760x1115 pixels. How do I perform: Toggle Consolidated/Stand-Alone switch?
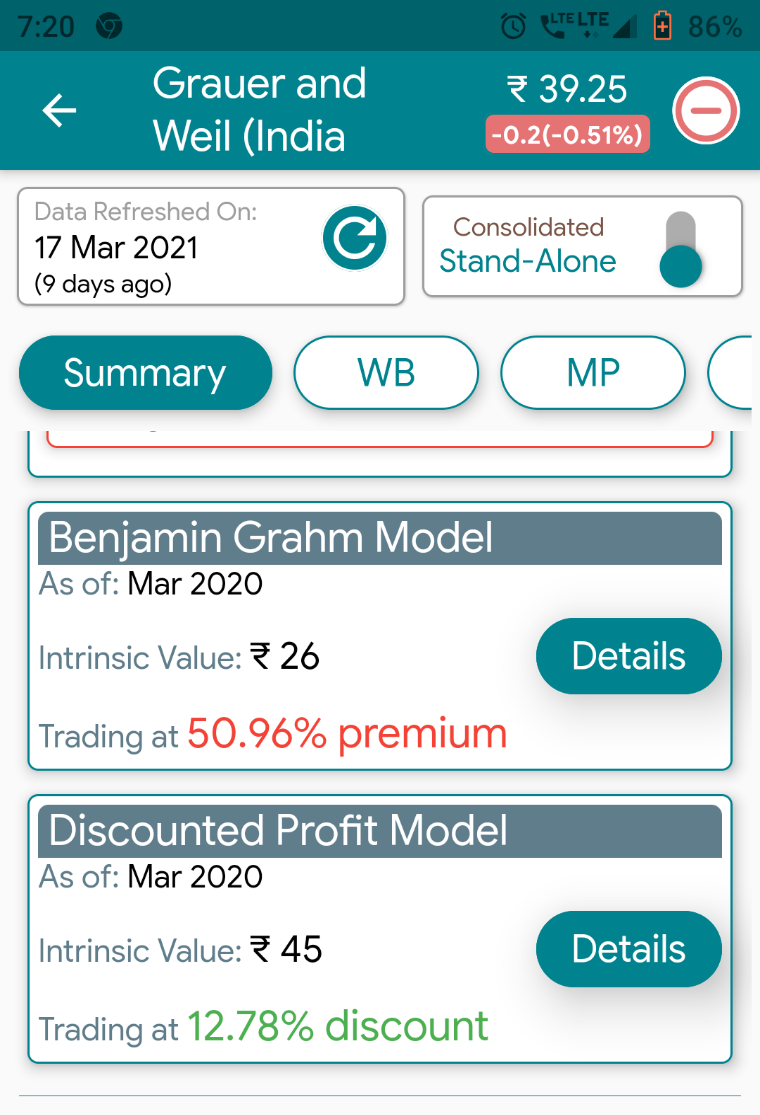(x=681, y=248)
